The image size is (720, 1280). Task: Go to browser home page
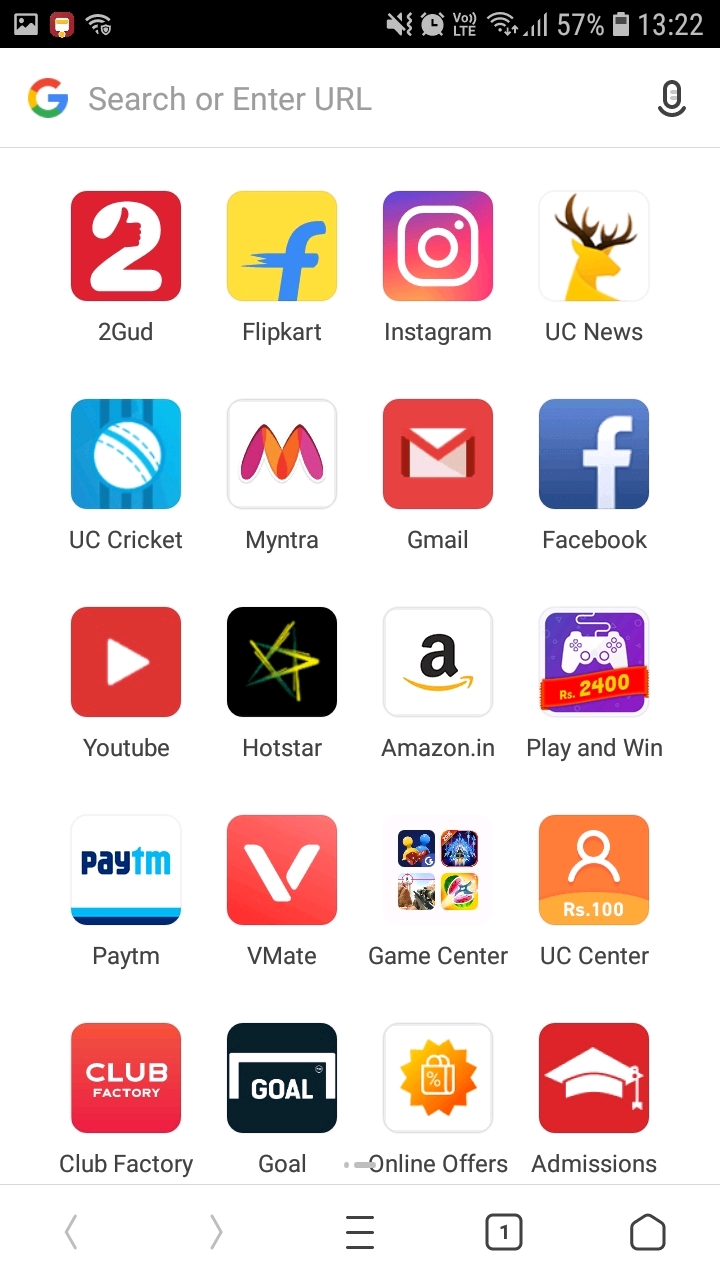click(x=648, y=1232)
